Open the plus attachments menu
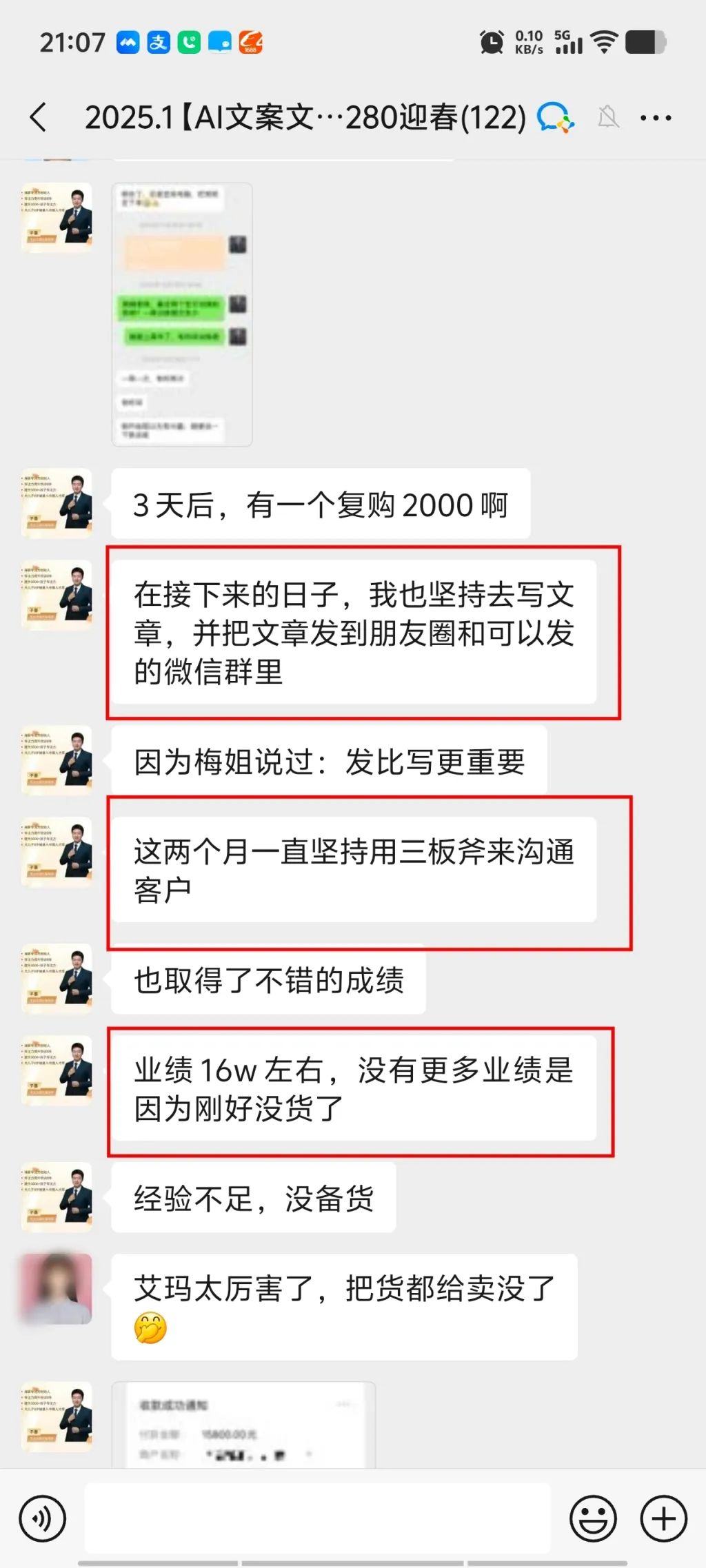 (663, 1518)
